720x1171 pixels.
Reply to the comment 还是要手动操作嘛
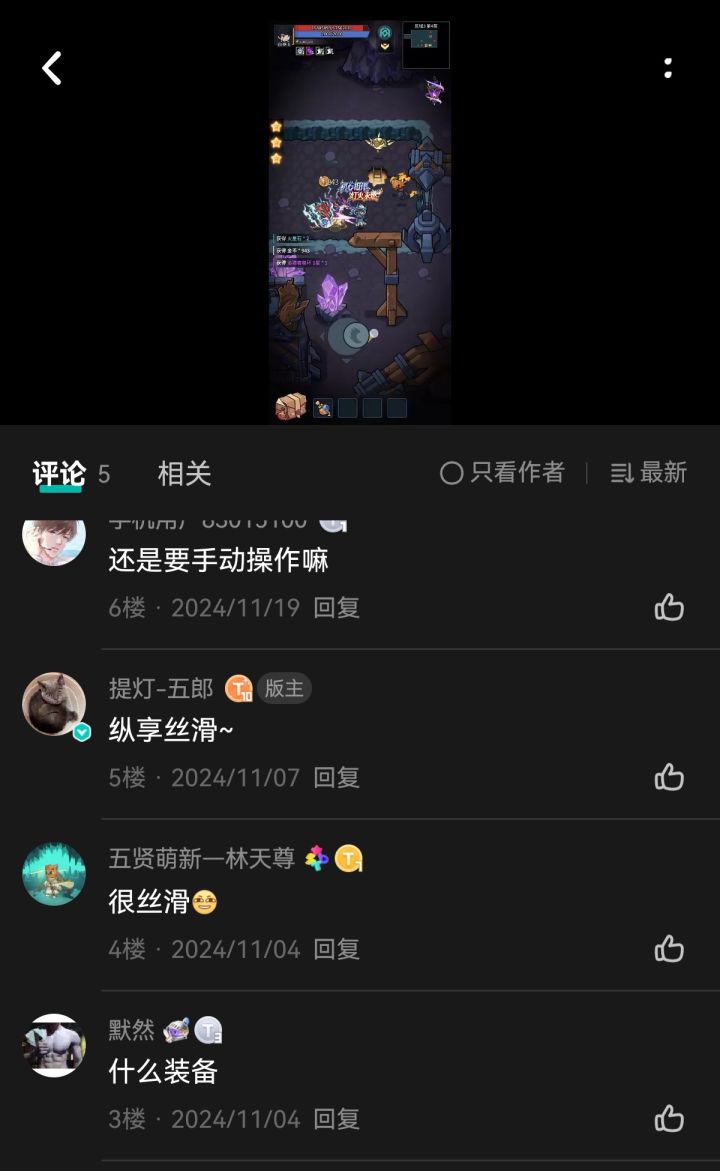tap(338, 607)
